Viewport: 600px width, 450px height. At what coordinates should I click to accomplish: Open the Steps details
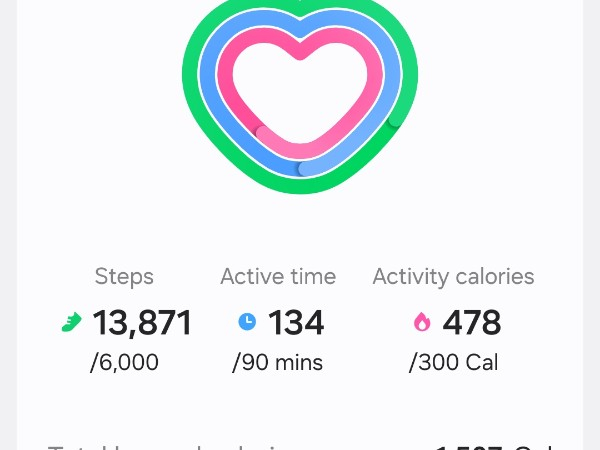coord(125,320)
